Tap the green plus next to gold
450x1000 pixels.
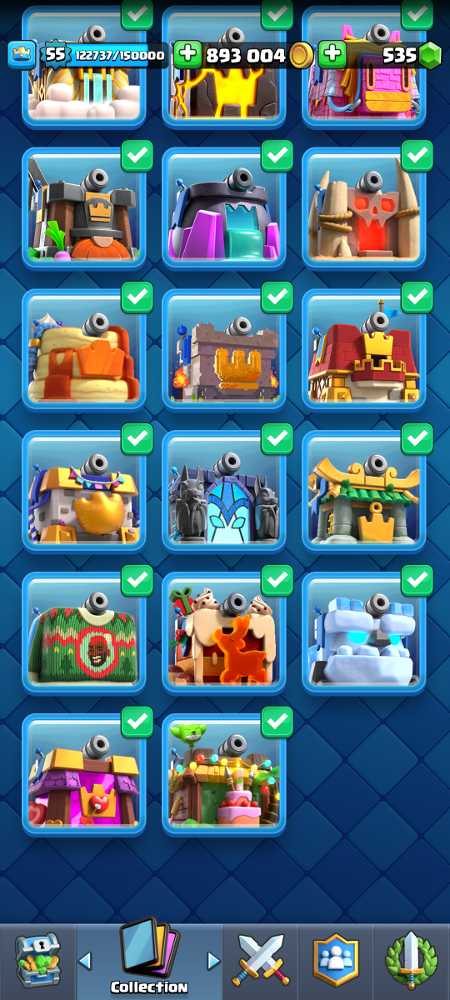187,55
